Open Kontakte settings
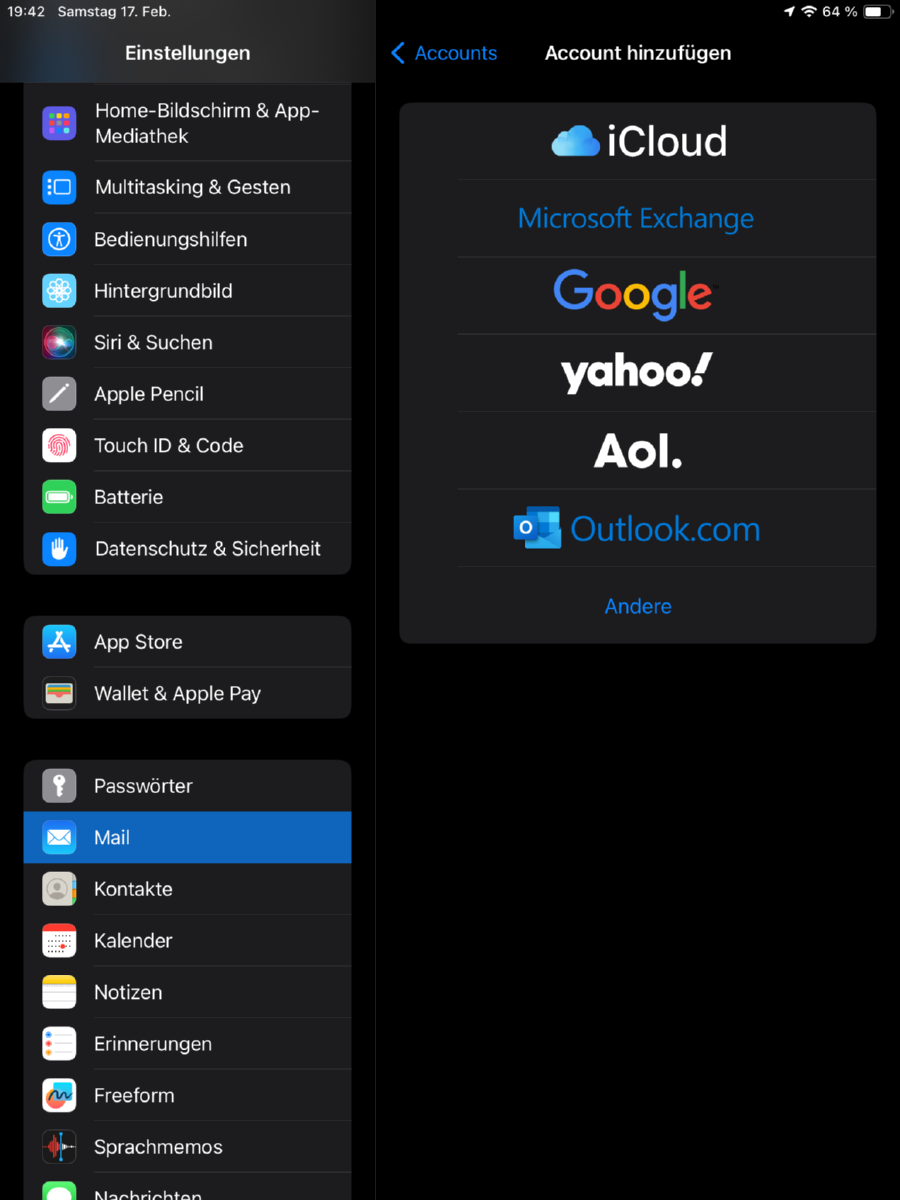900x1200 pixels. pyautogui.click(x=133, y=889)
